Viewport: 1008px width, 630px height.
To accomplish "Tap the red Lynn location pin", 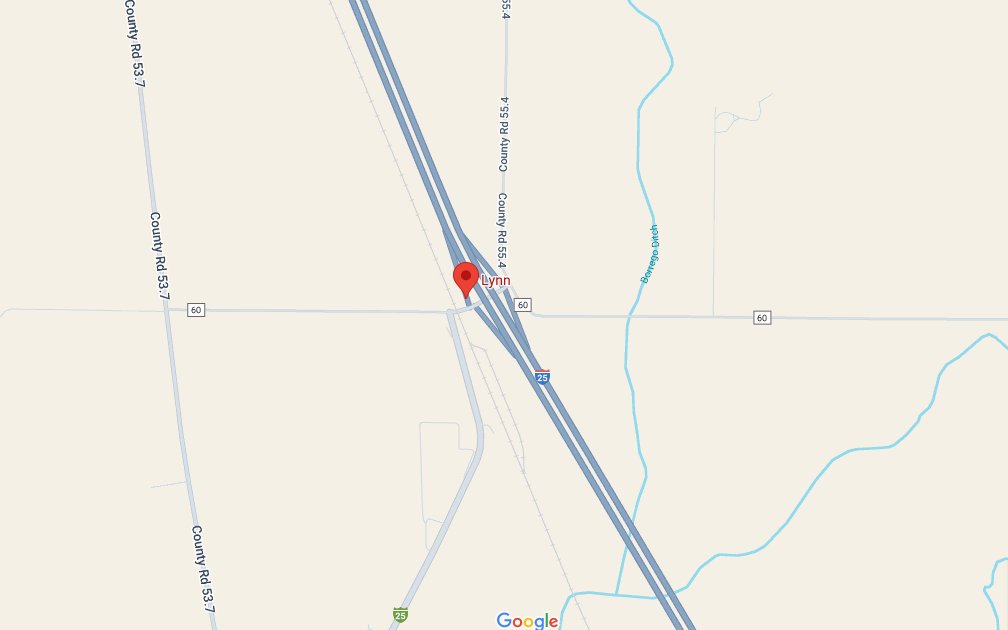I will pyautogui.click(x=466, y=277).
